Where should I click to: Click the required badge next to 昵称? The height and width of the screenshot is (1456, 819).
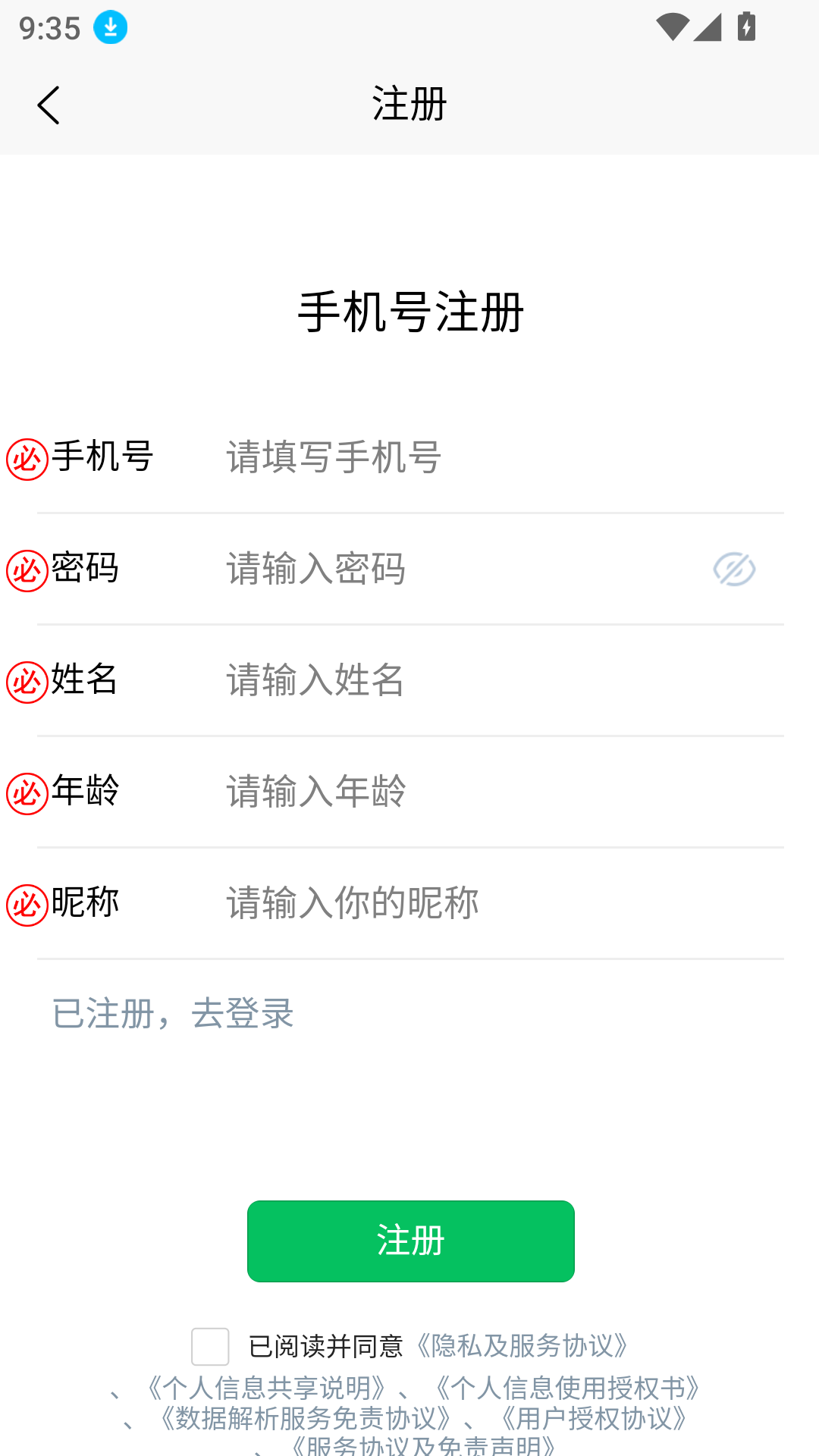[25, 903]
